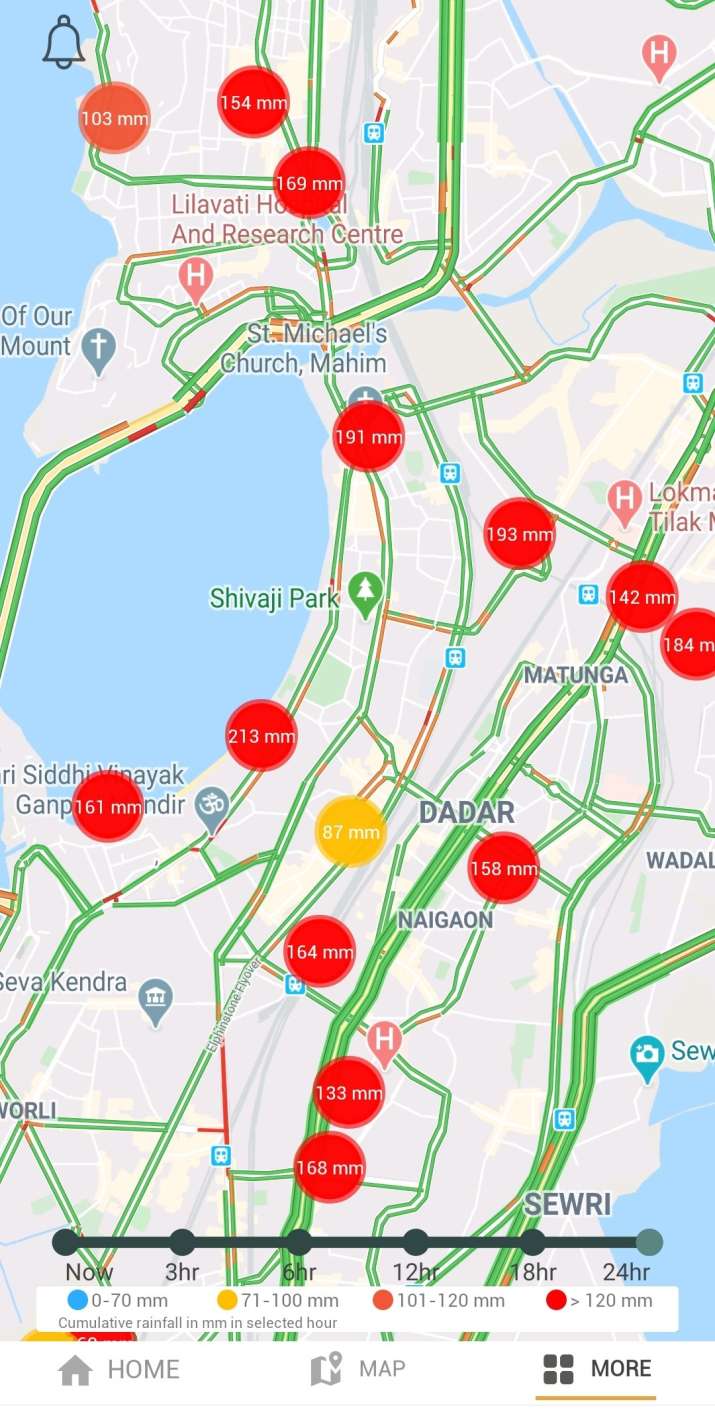Select the 18hr timeline marker
The width and height of the screenshot is (715, 1420).
(533, 1242)
